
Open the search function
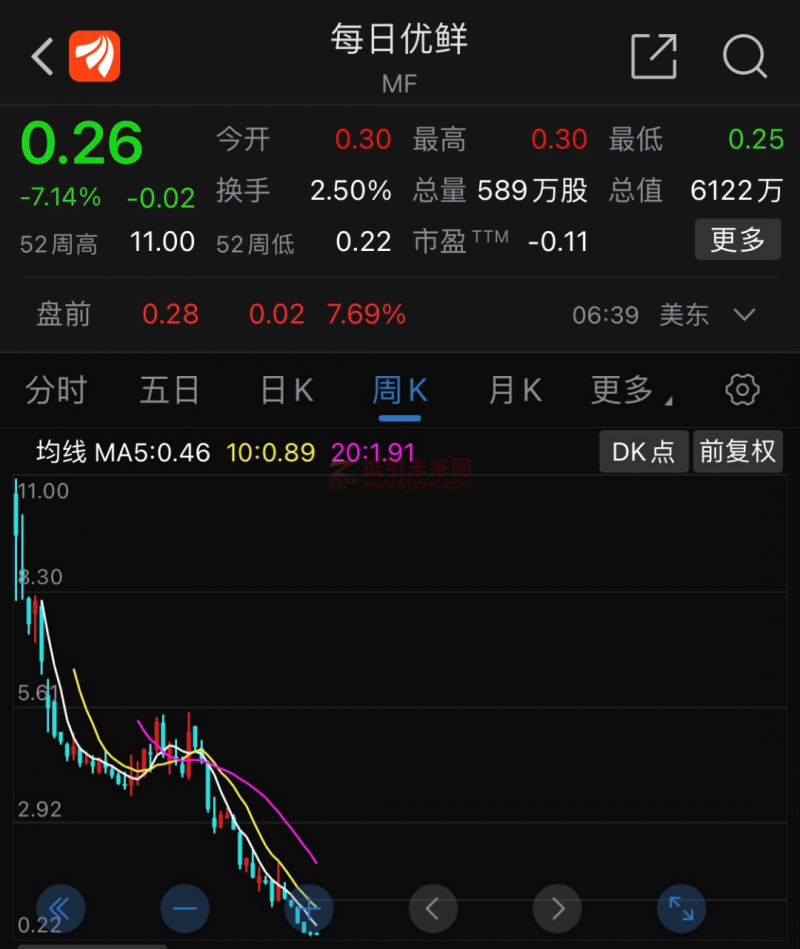click(744, 57)
